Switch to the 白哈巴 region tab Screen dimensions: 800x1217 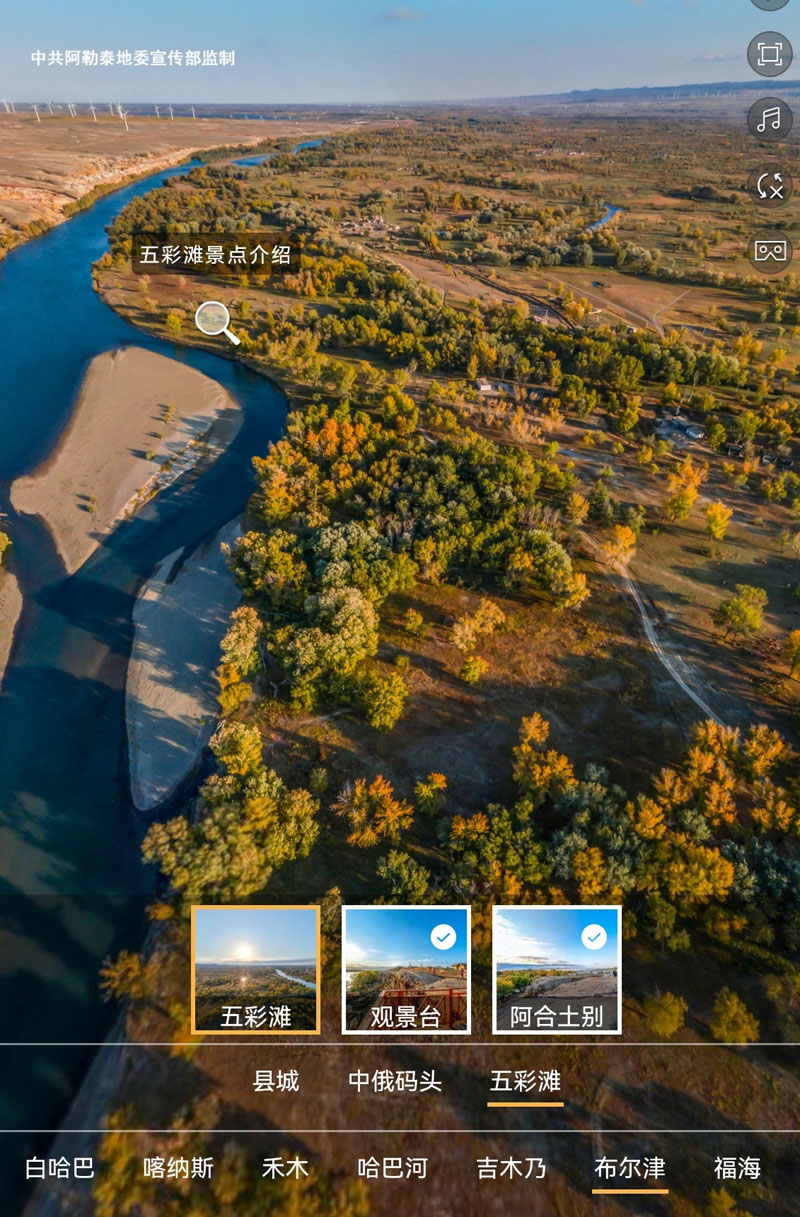[x=60, y=1167]
